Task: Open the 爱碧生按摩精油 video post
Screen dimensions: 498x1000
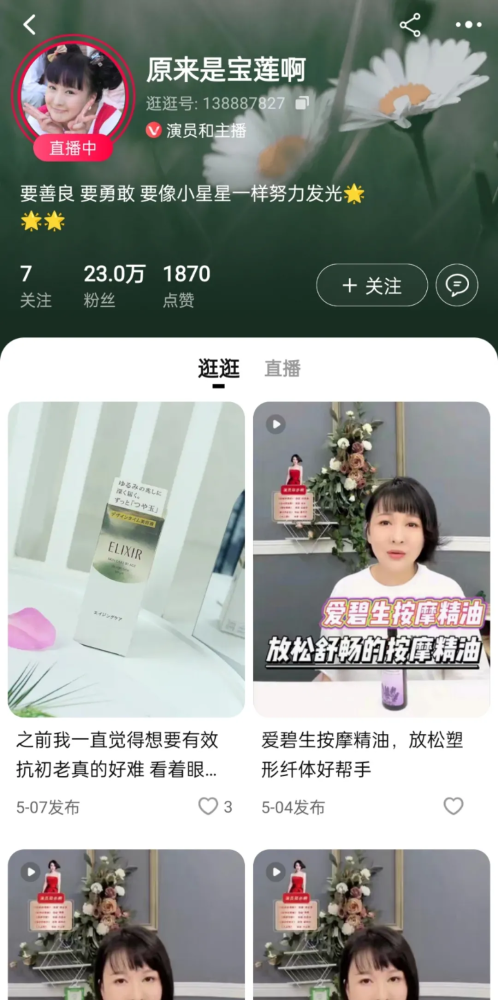Action: coord(372,559)
